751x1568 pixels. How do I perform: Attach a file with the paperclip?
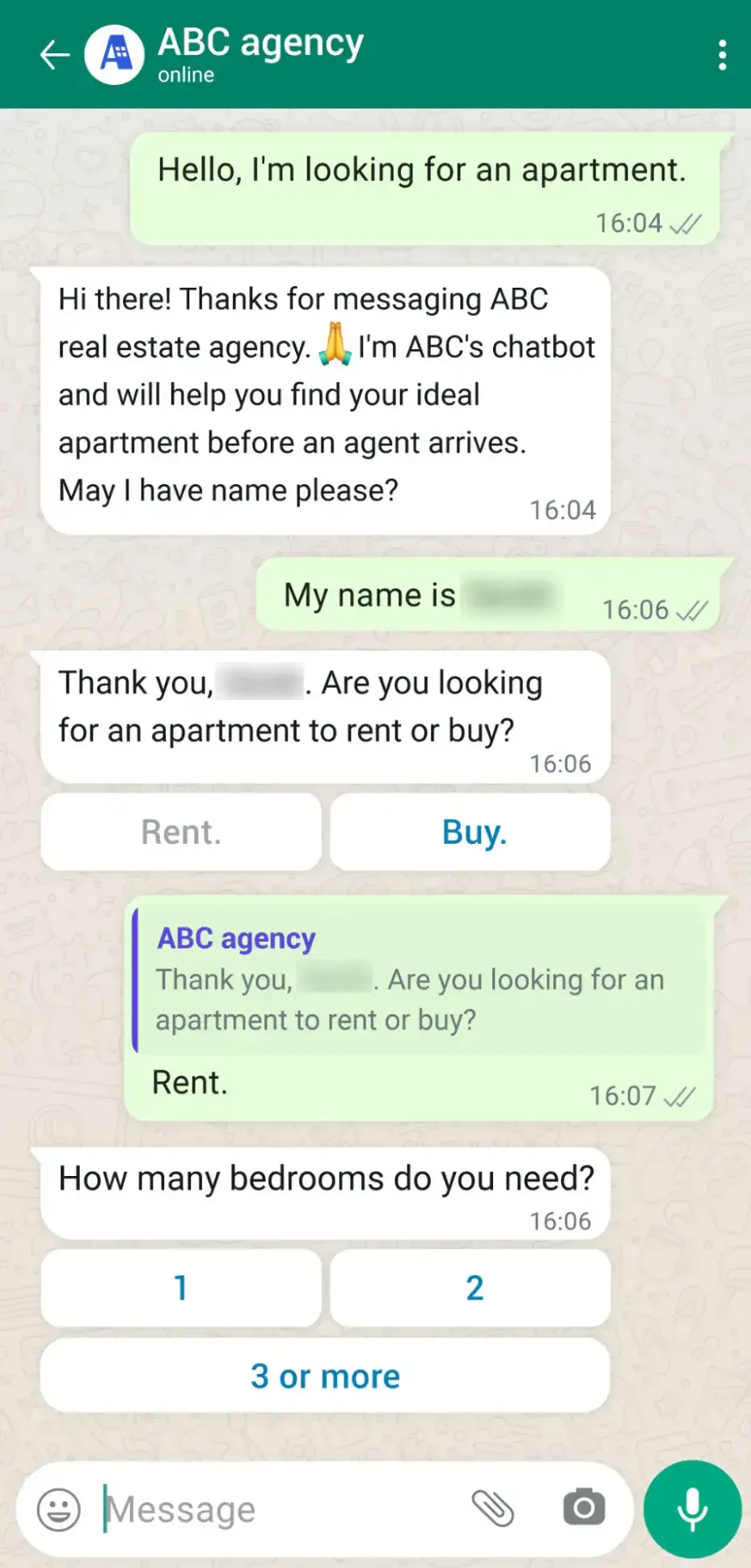pyautogui.click(x=493, y=1508)
